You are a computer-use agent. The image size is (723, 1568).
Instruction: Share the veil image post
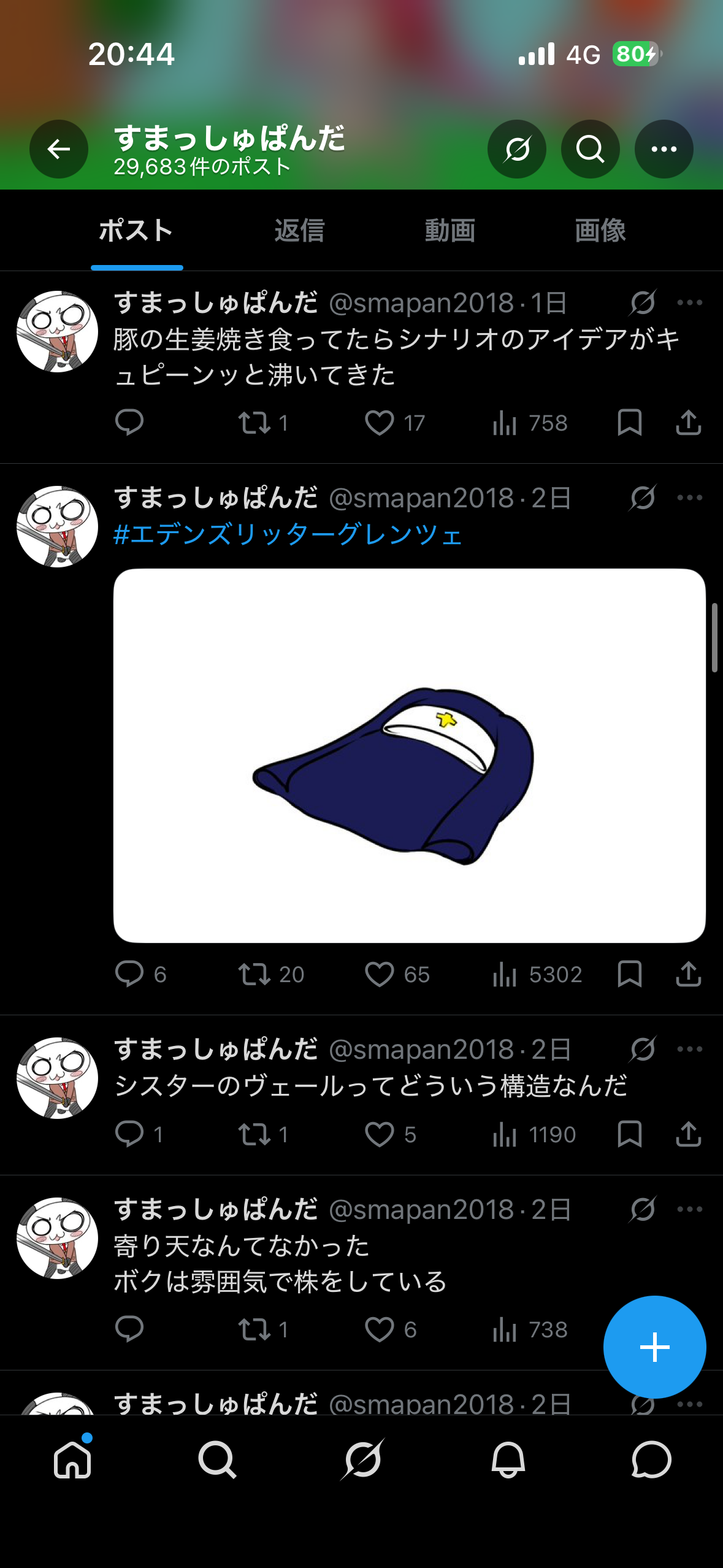[688, 974]
